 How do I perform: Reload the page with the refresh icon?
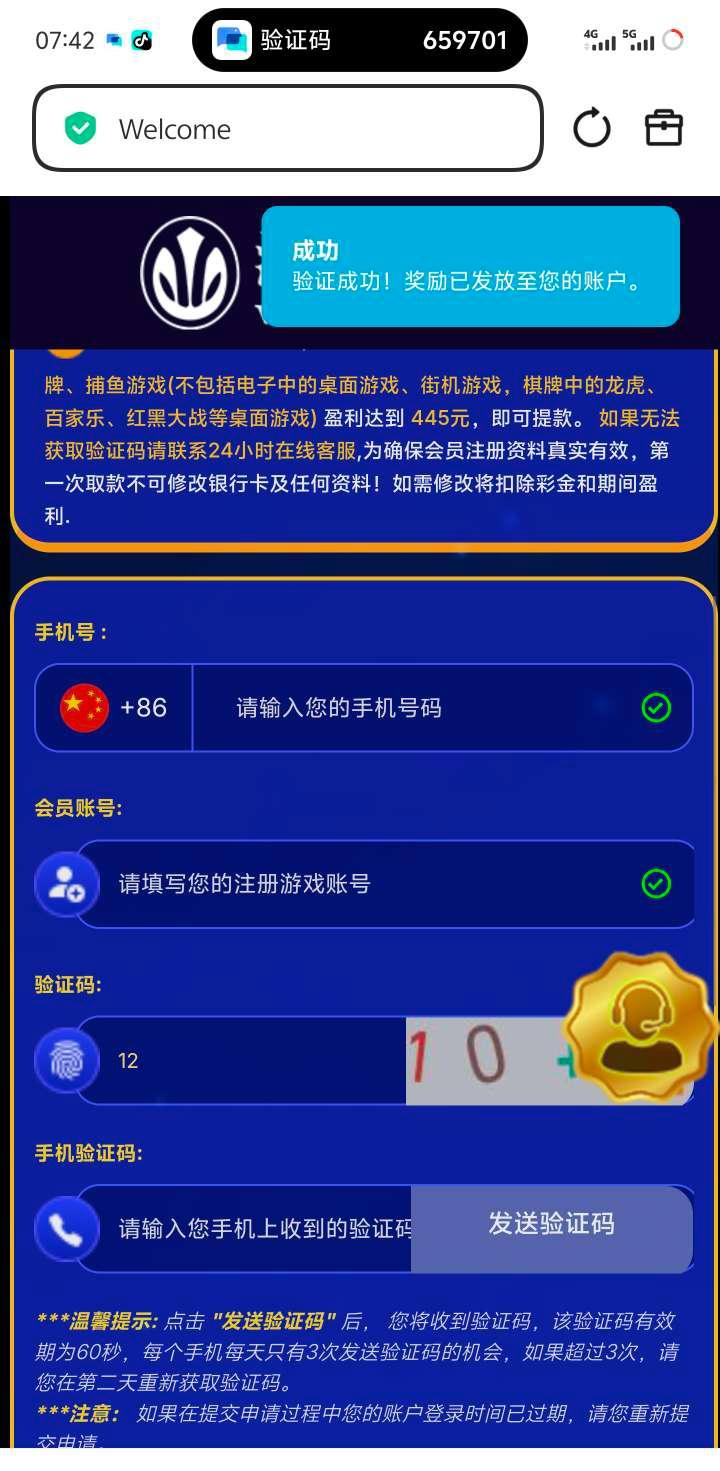591,128
